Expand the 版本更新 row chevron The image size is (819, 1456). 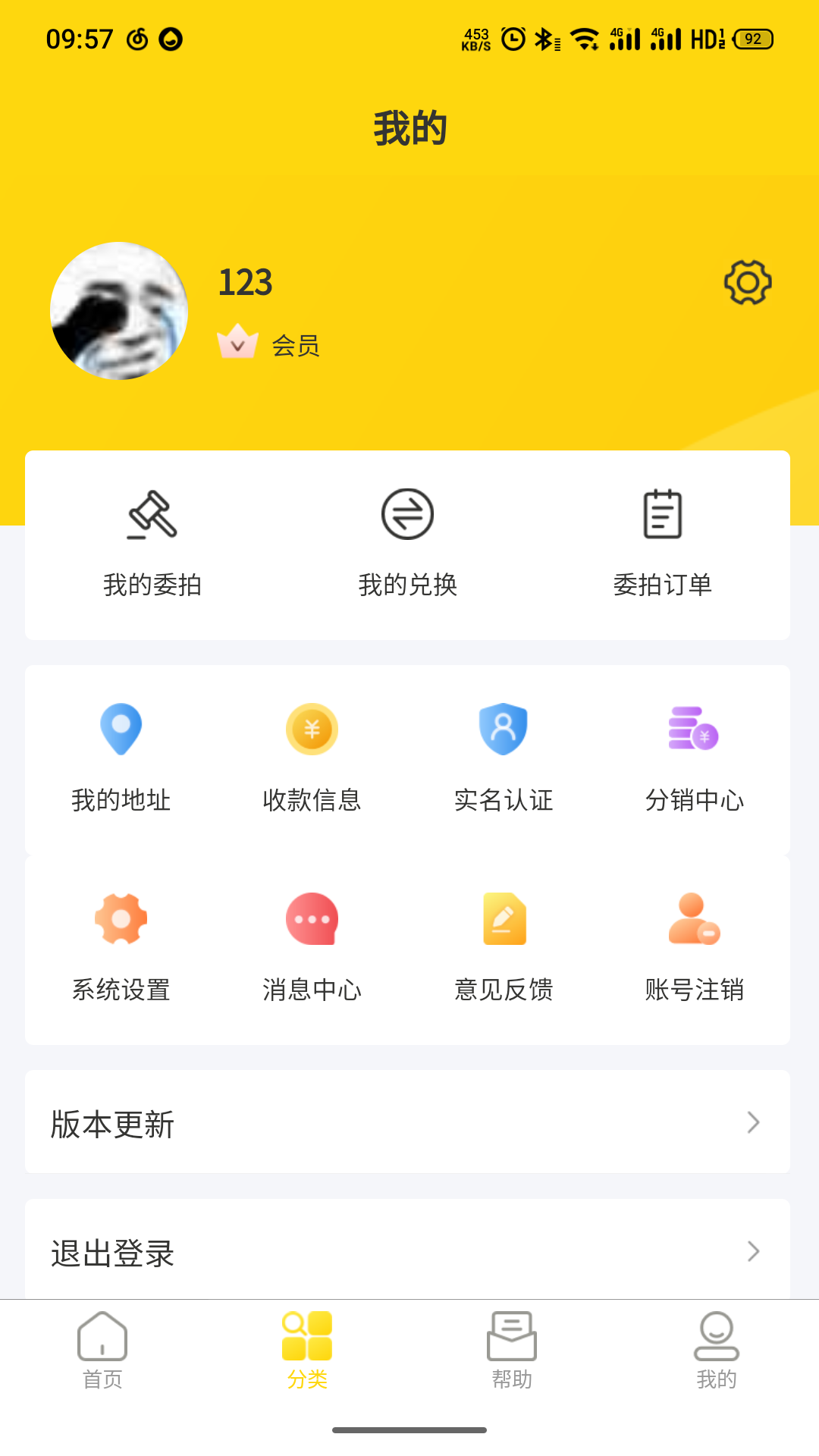[x=752, y=1123]
